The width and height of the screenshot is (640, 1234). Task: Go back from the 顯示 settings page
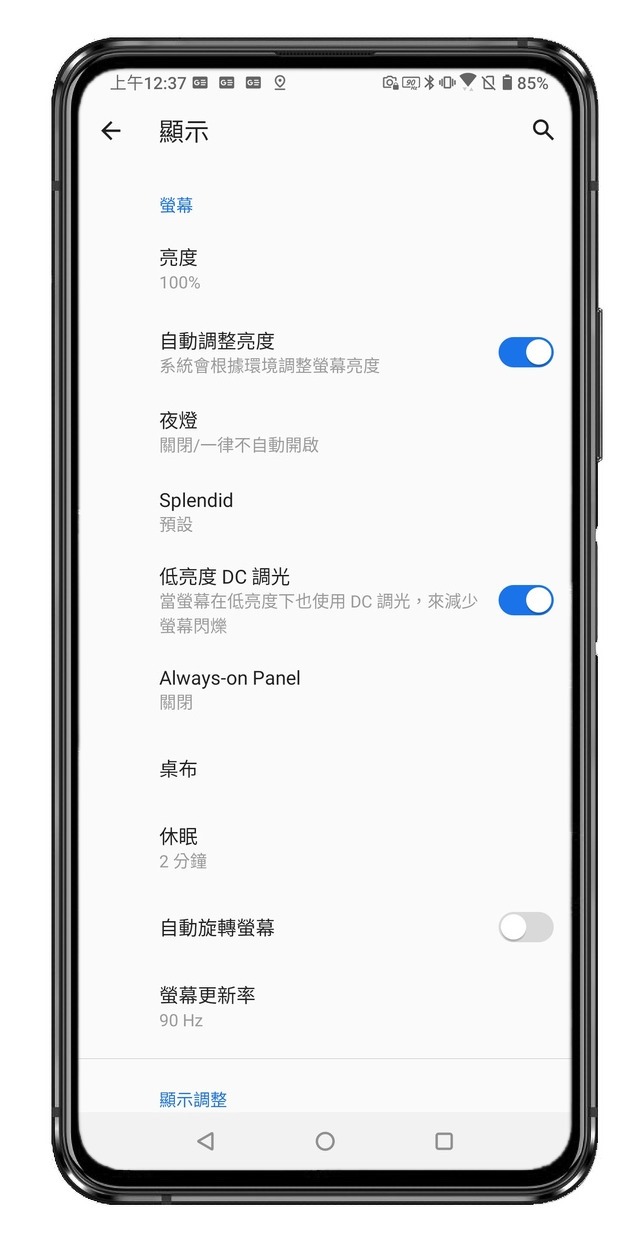tap(111, 131)
